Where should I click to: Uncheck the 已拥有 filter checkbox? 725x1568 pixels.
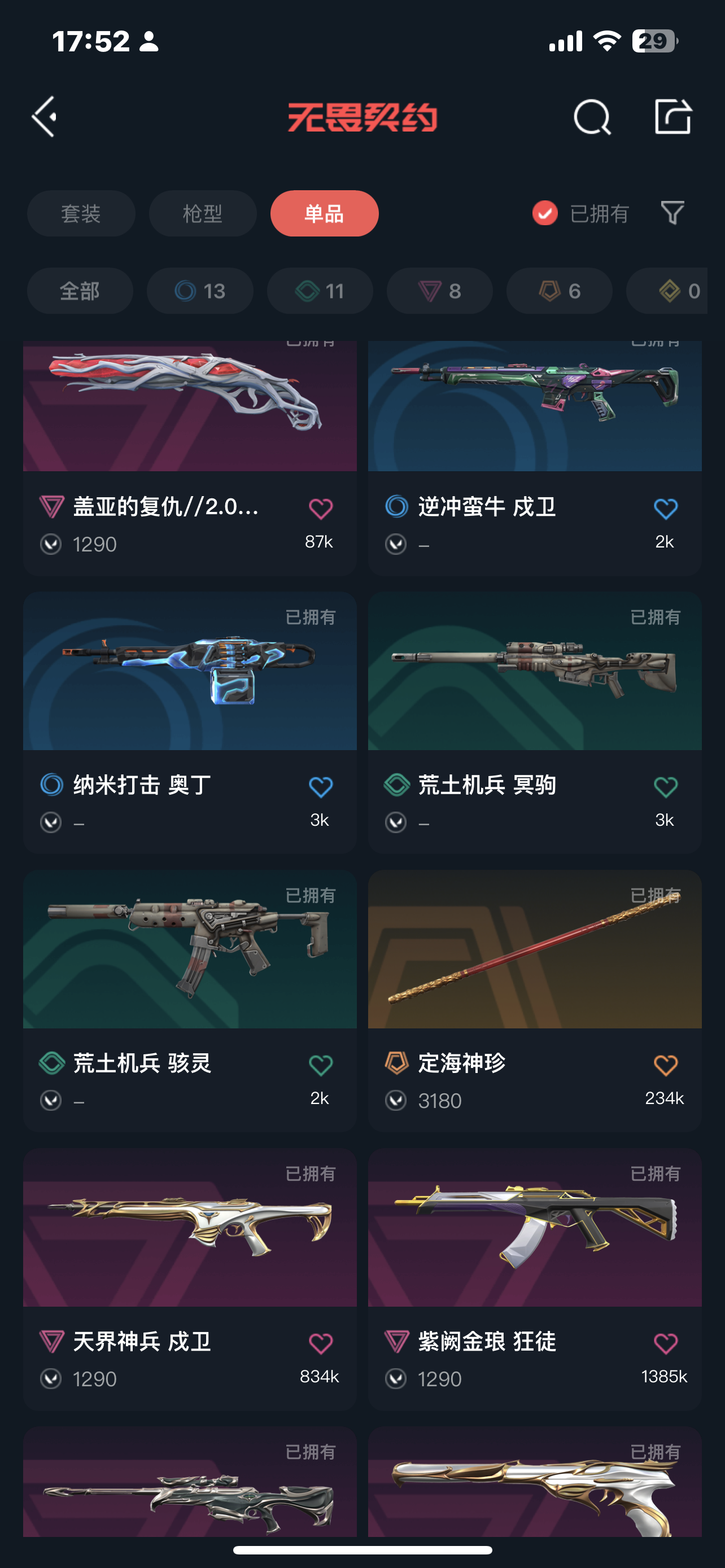click(545, 214)
